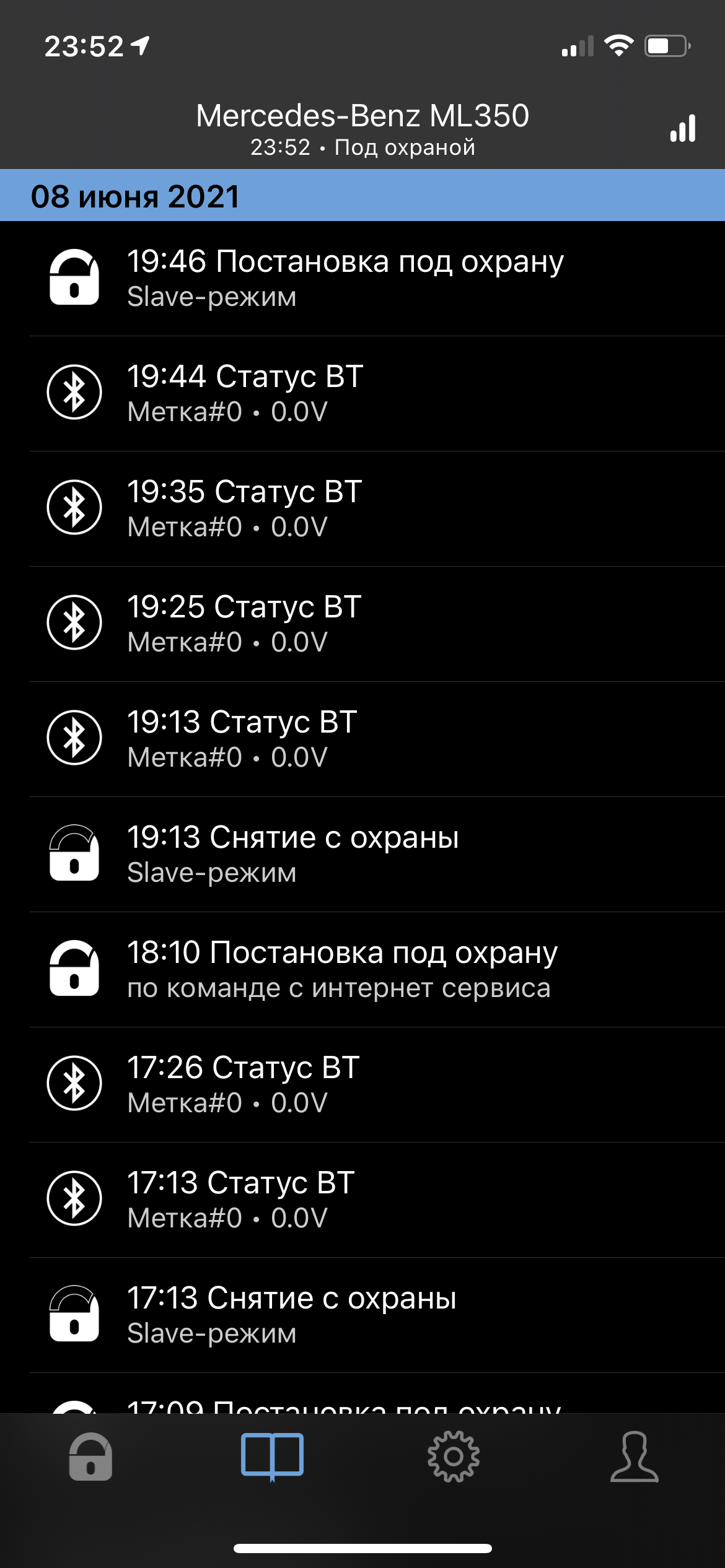This screenshot has width=725, height=1568.
Task: Open the 19:44 Статус BT entry
Action: click(x=362, y=394)
